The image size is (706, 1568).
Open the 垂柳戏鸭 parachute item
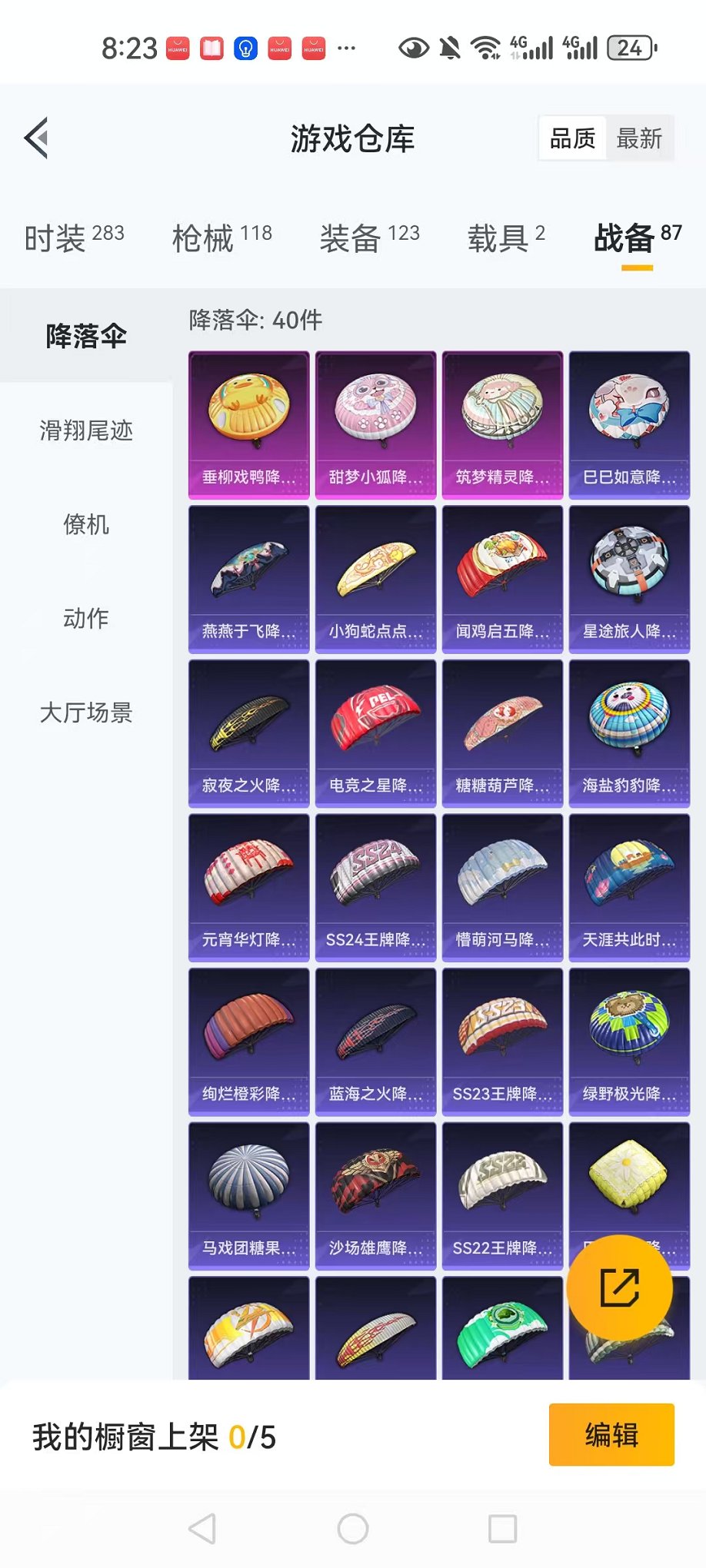point(248,424)
